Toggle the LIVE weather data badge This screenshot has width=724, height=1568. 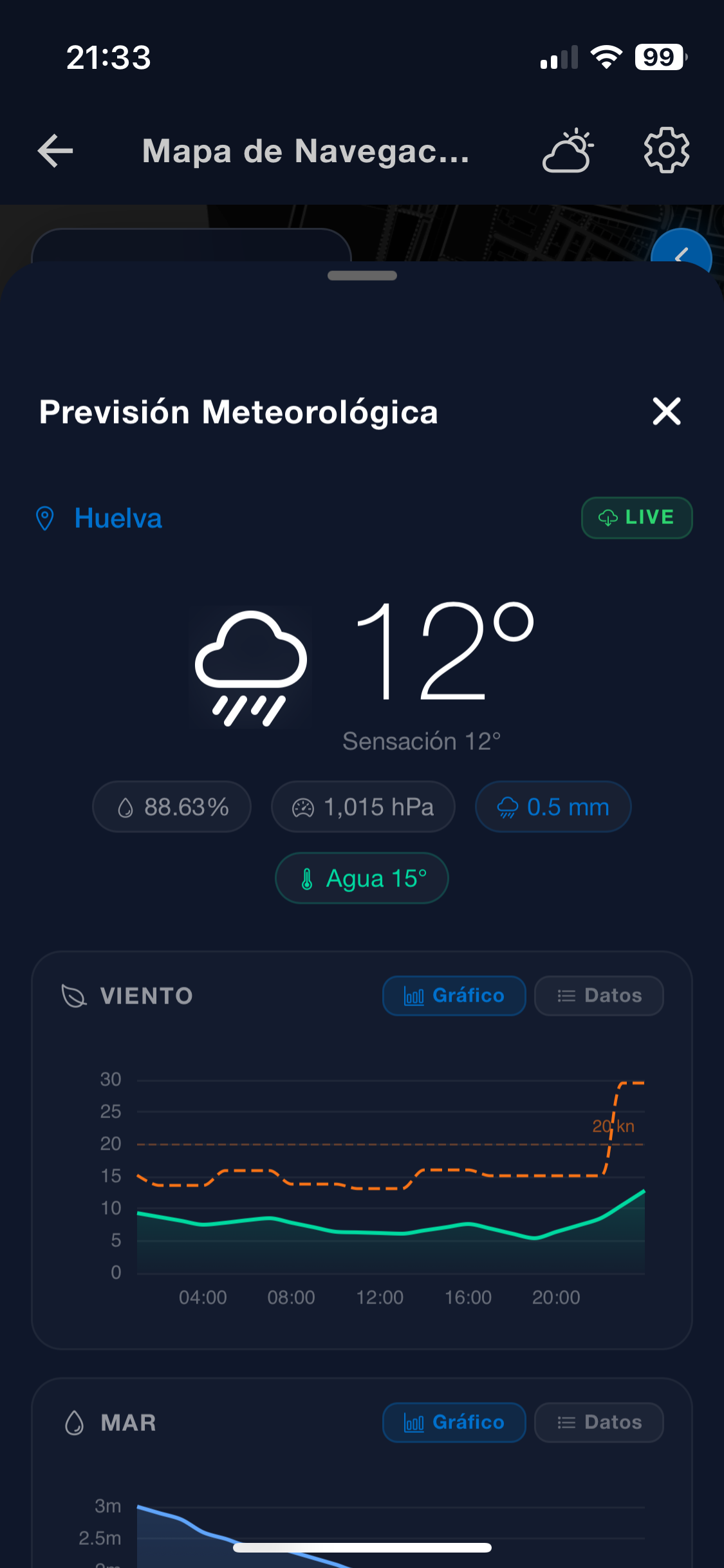(636, 518)
